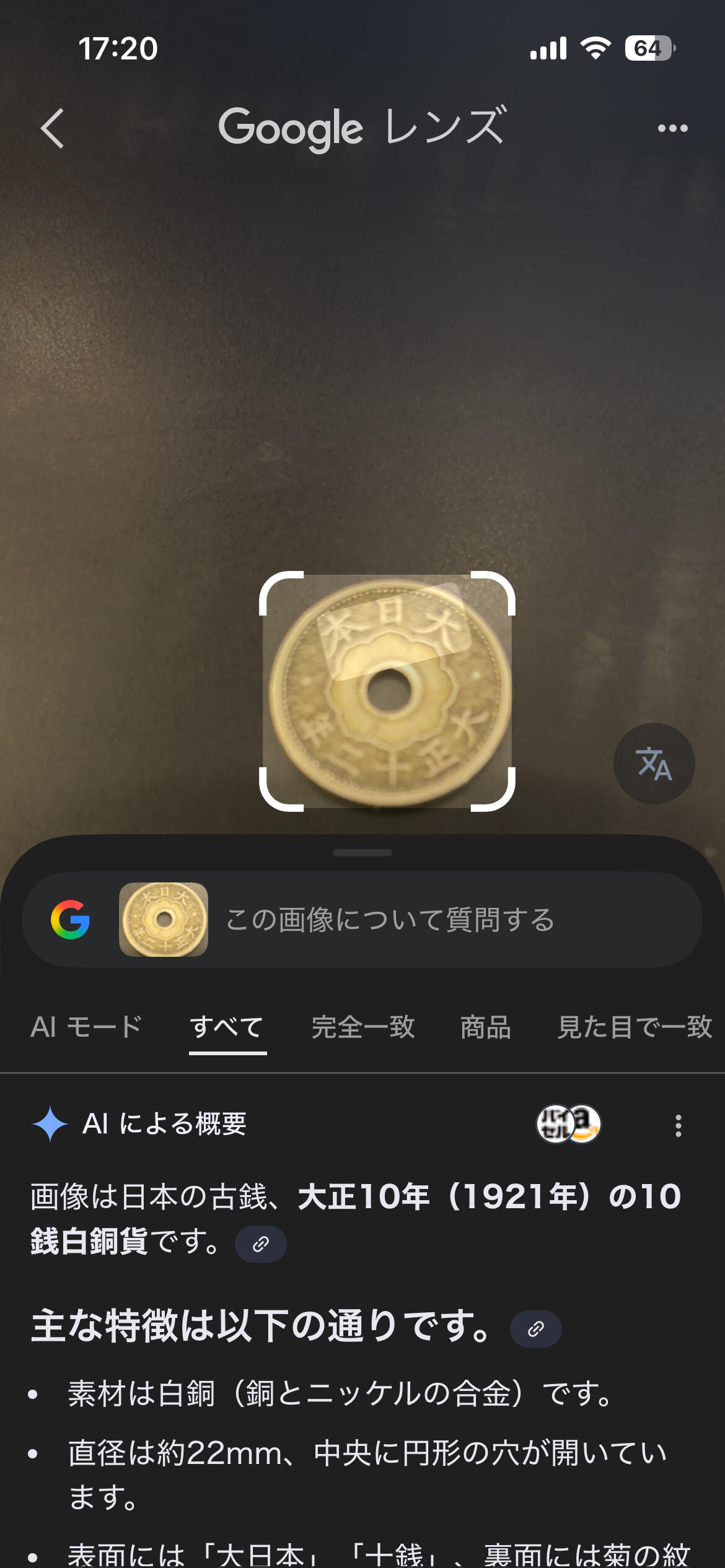The height and width of the screenshot is (1568, 725).
Task: Go back with the left chevron arrow
Action: click(x=51, y=127)
